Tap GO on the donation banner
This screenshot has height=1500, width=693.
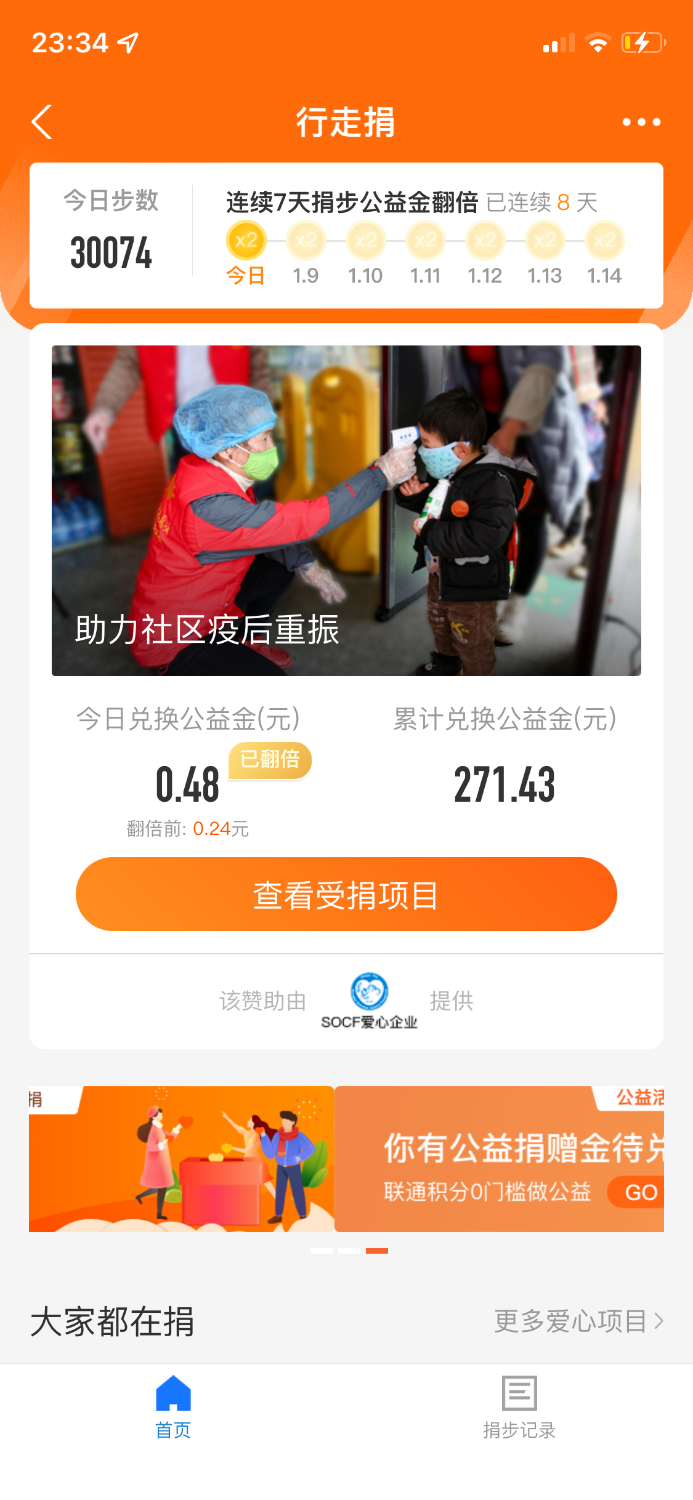(x=640, y=1192)
